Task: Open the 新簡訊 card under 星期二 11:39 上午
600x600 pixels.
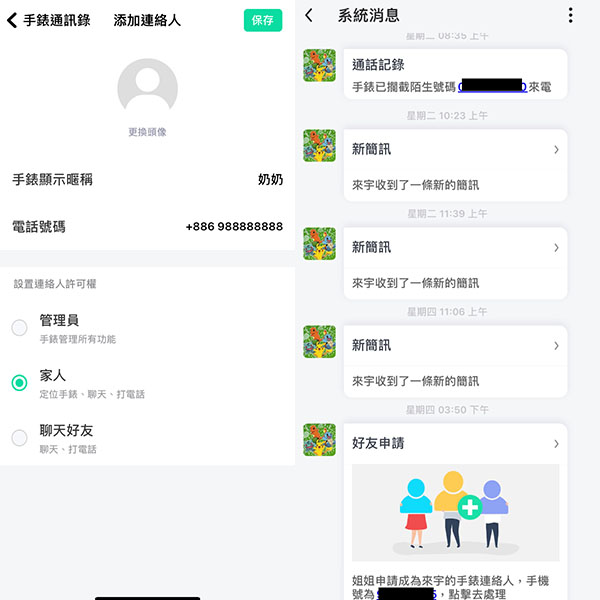Action: [455, 264]
